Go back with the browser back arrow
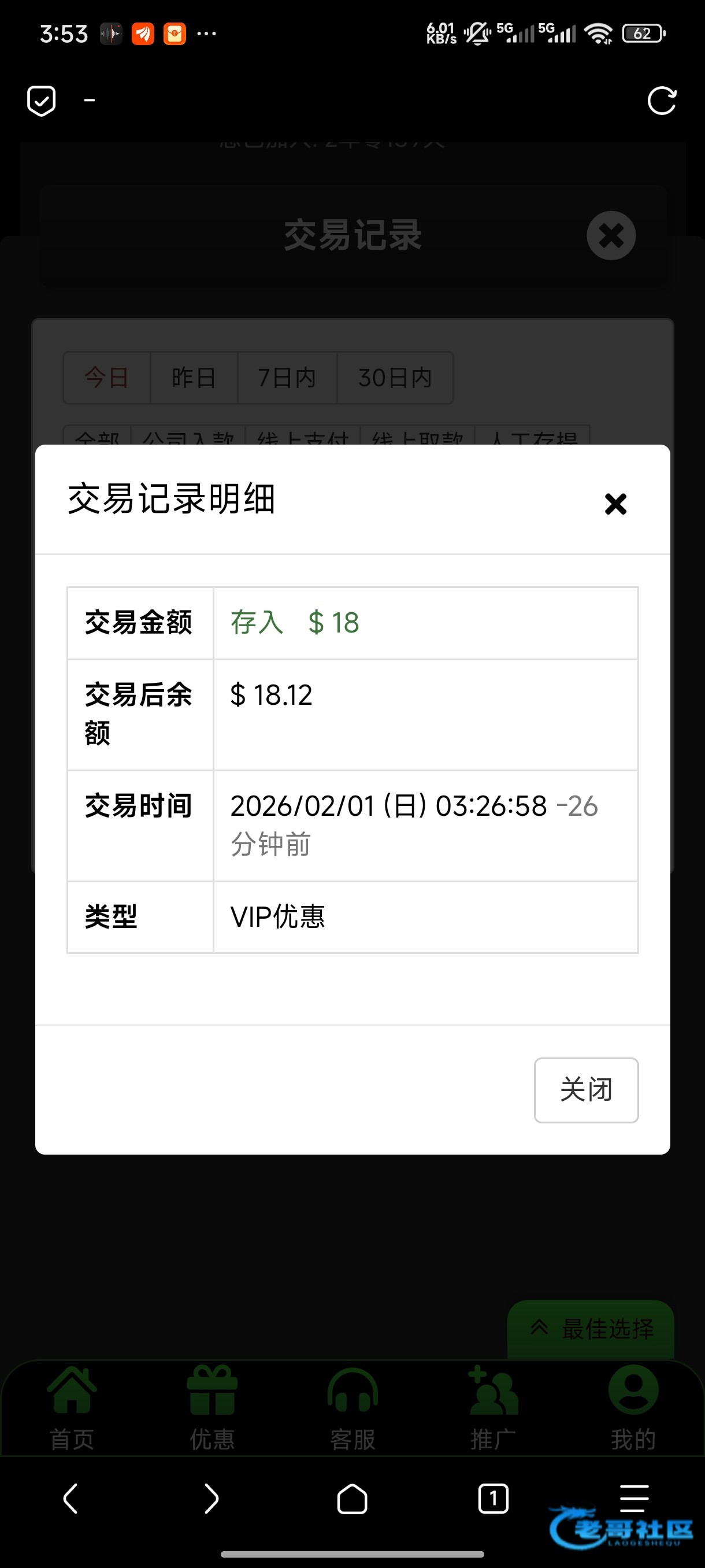The height and width of the screenshot is (1568, 705). 70,1498
